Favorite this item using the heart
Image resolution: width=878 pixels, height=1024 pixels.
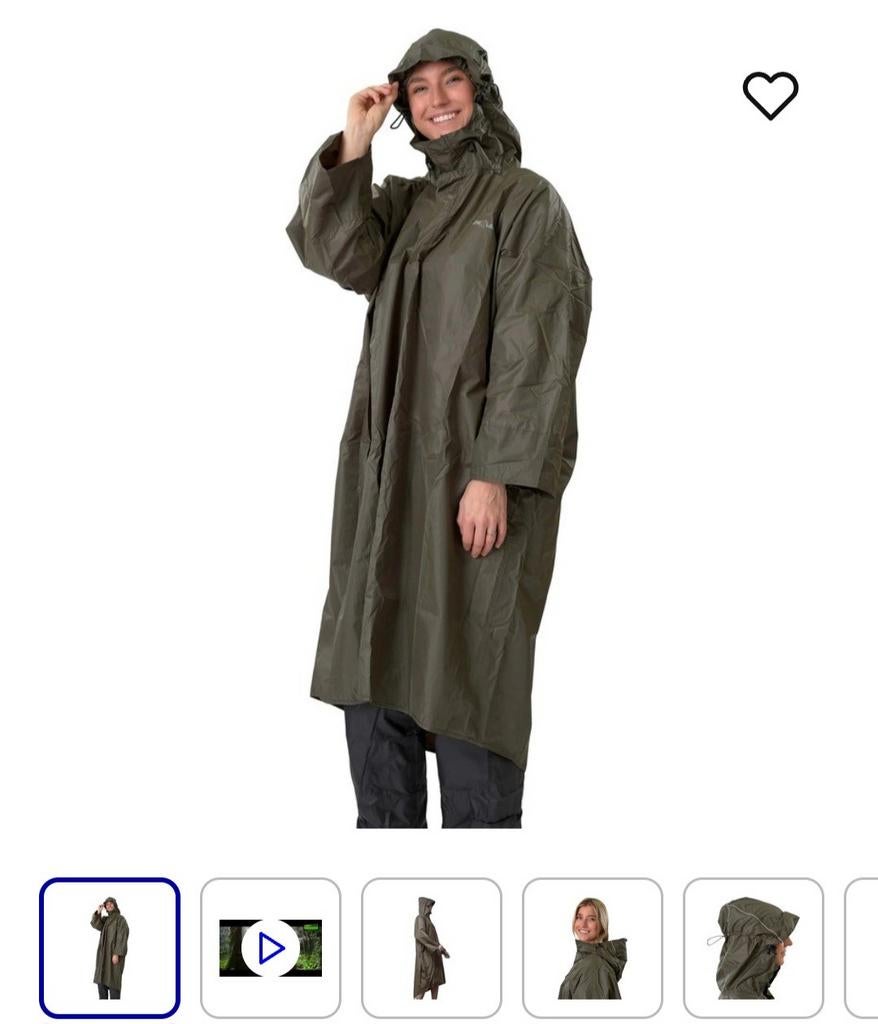pos(768,97)
